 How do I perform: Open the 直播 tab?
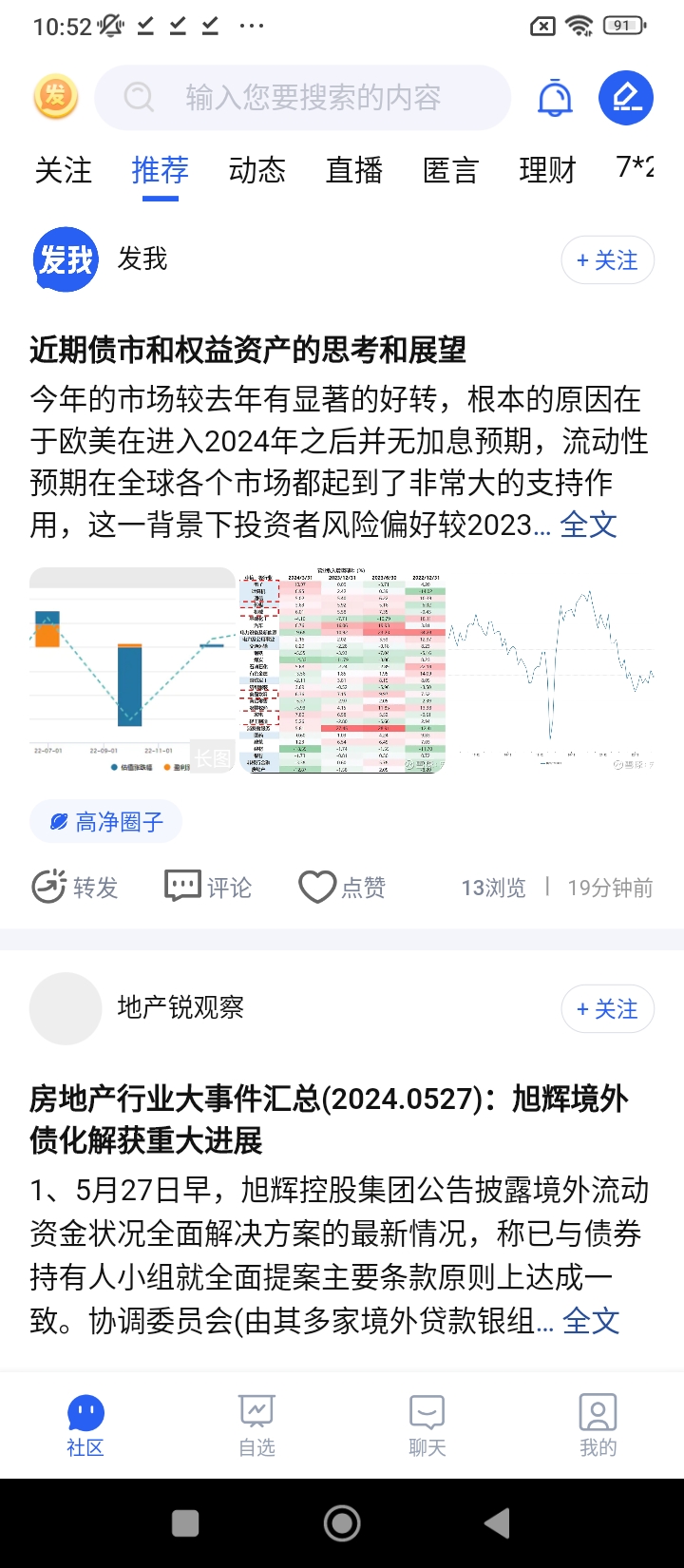354,171
